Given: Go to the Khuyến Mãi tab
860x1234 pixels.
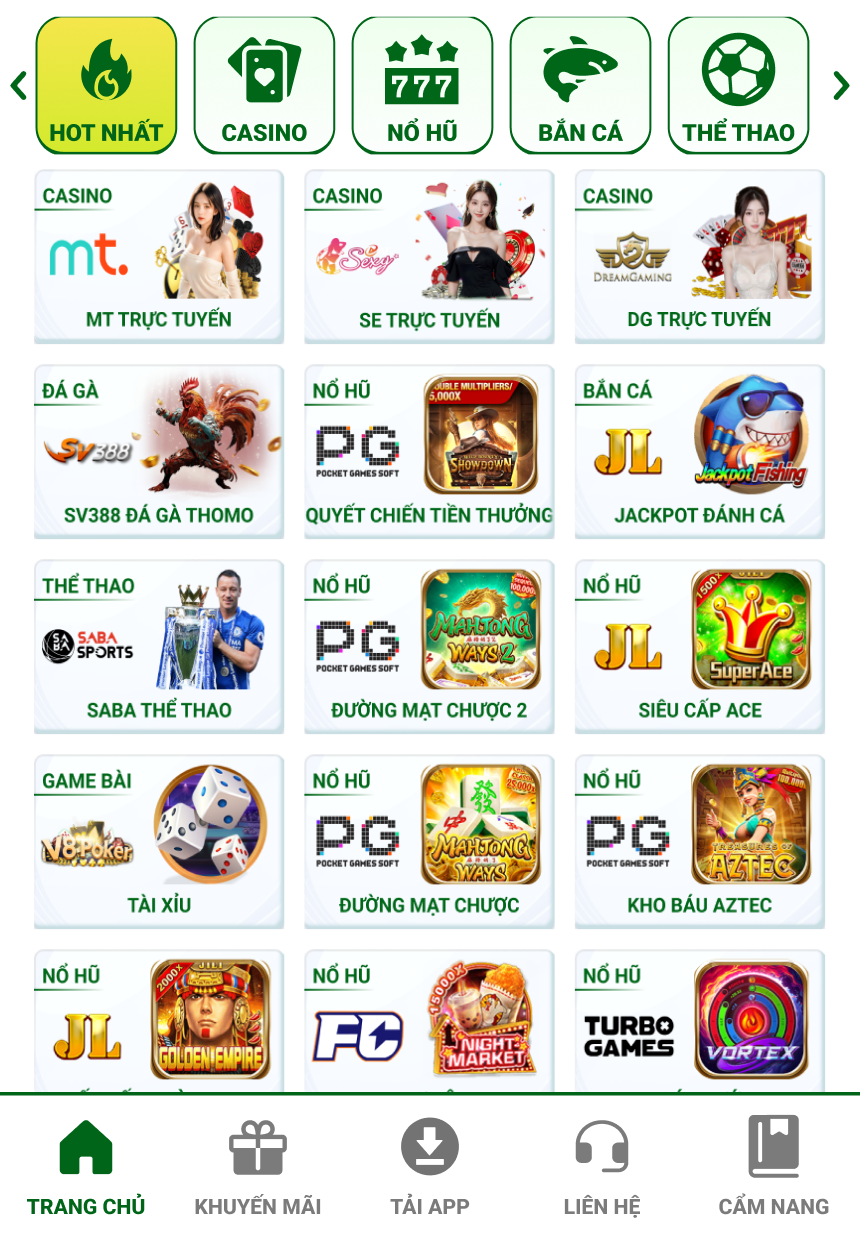Looking at the screenshot, I should pyautogui.click(x=258, y=1167).
